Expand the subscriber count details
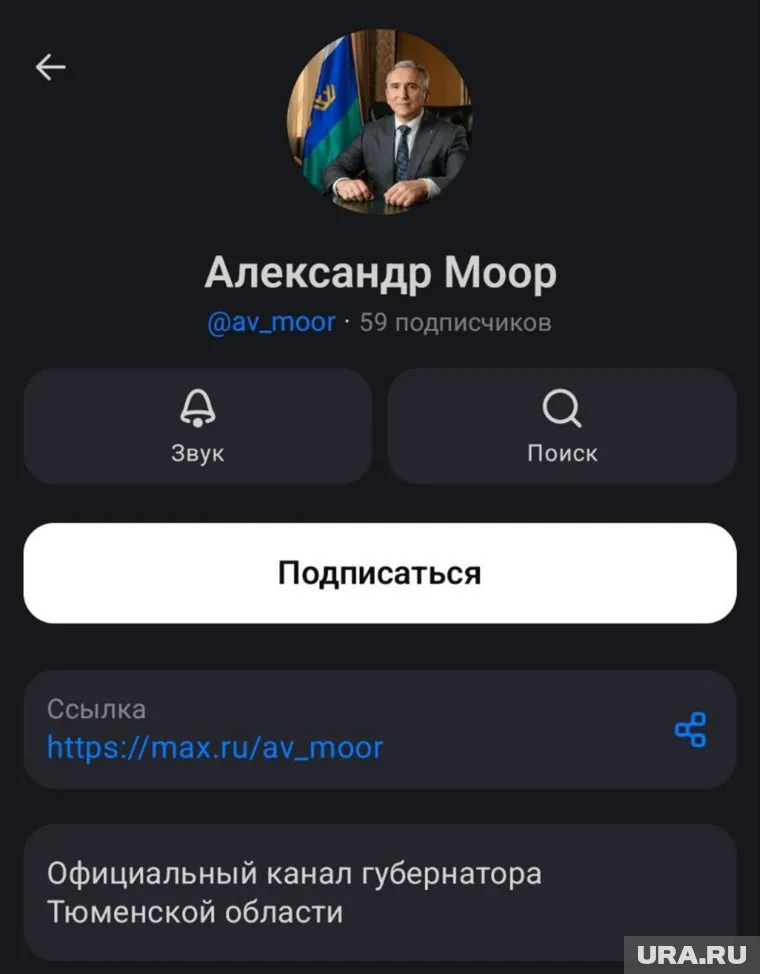The height and width of the screenshot is (974, 760). [x=455, y=321]
